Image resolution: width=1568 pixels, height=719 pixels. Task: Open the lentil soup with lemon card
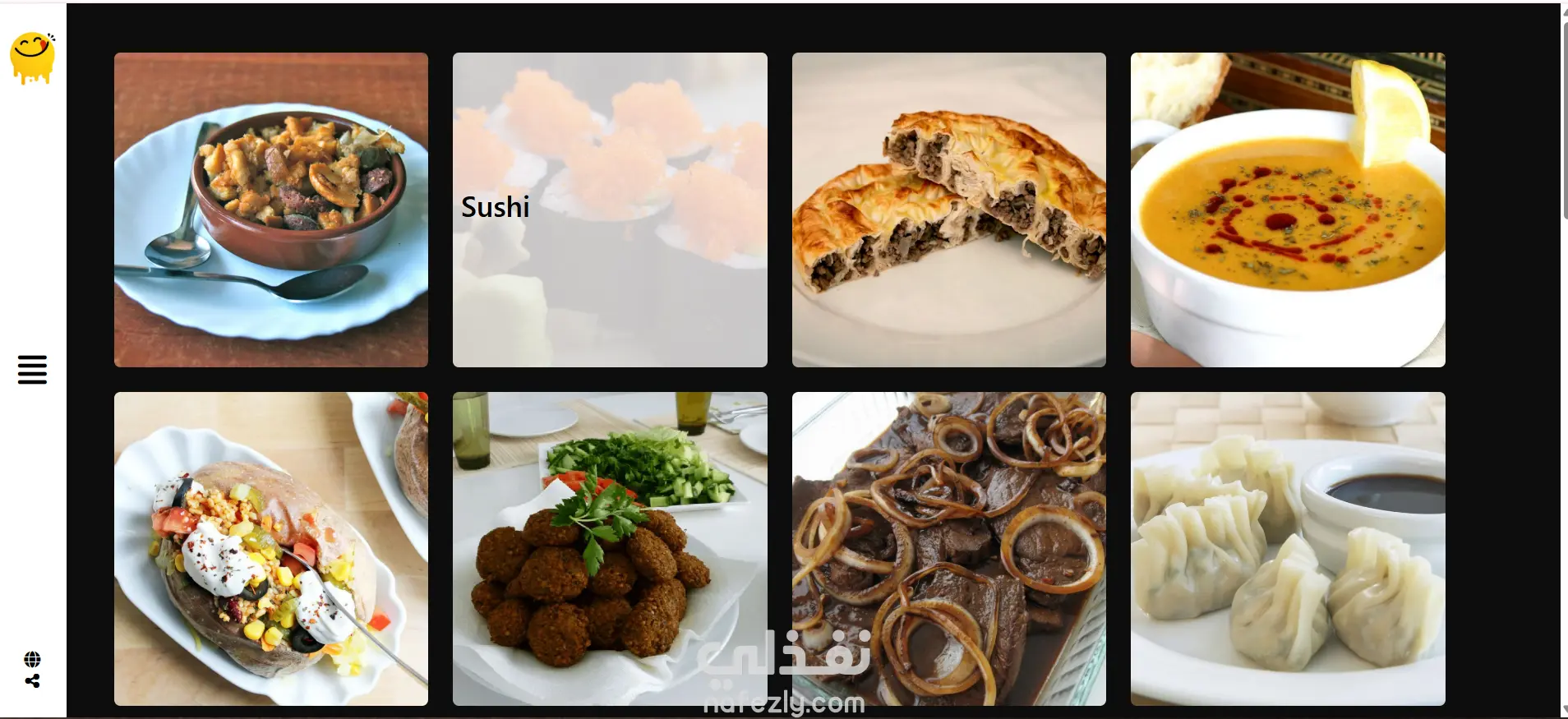coord(1287,210)
